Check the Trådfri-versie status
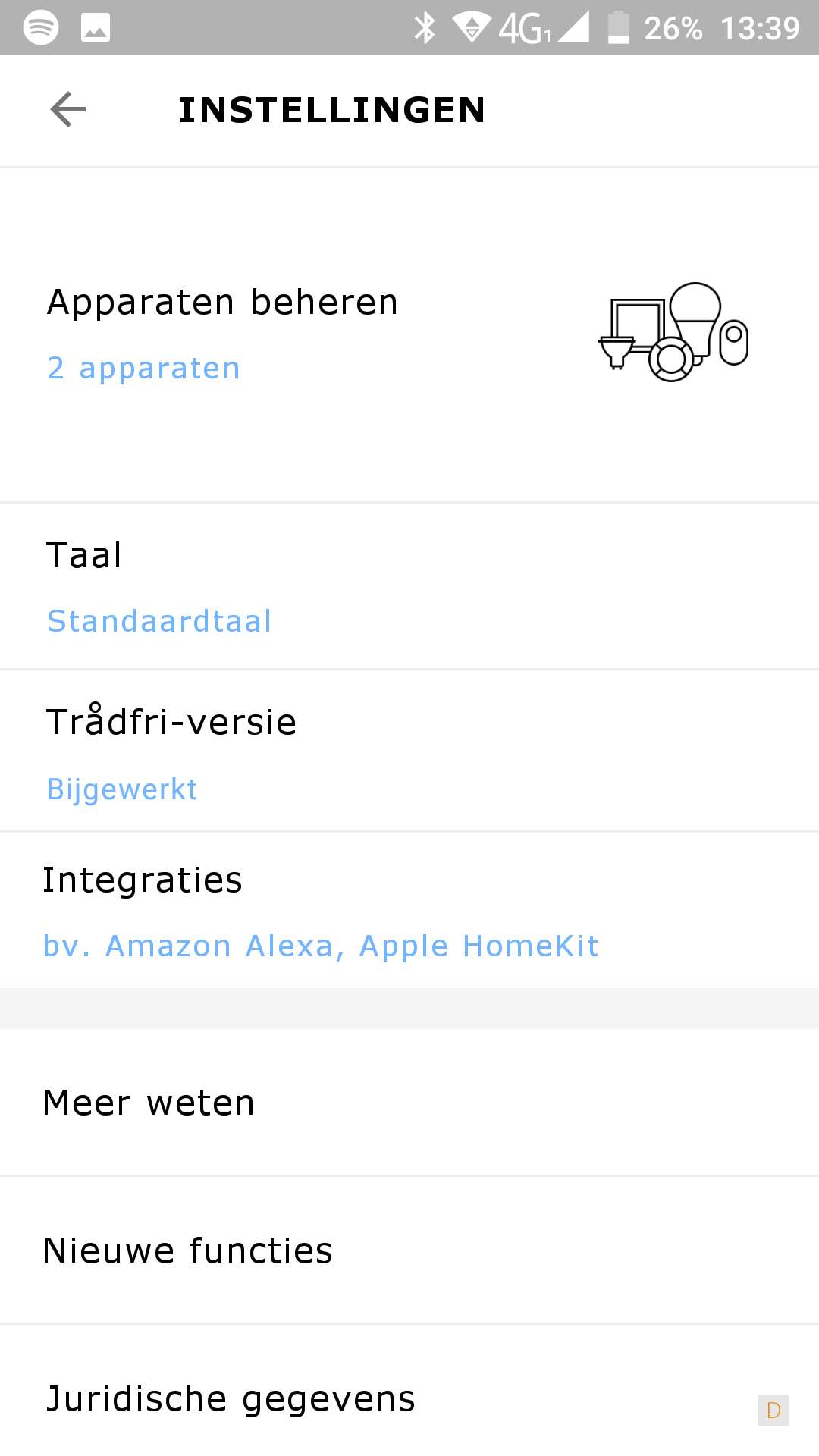This screenshot has height=1456, width=819. click(x=171, y=752)
